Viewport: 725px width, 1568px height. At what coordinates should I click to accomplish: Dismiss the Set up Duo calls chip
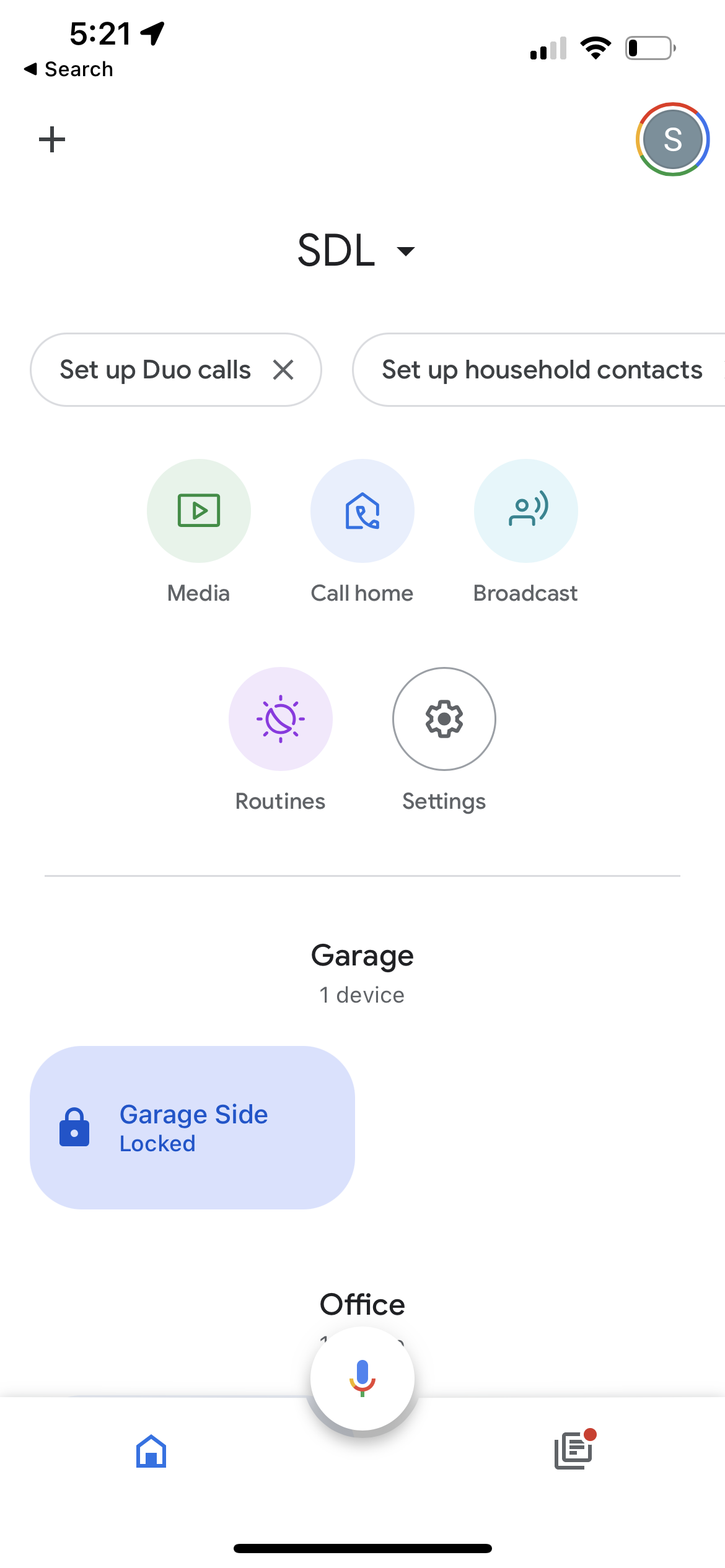click(283, 370)
